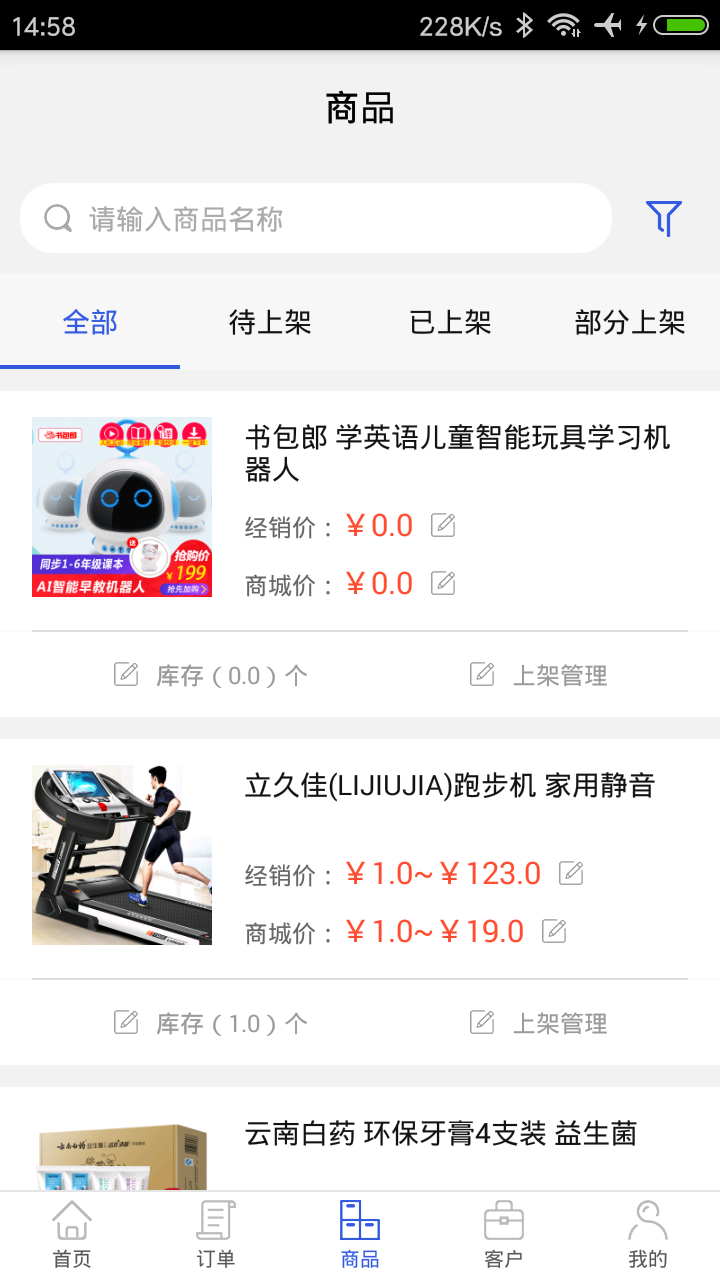Go to the 首页 tab
Screen dimensions: 720x1280
(72, 1235)
